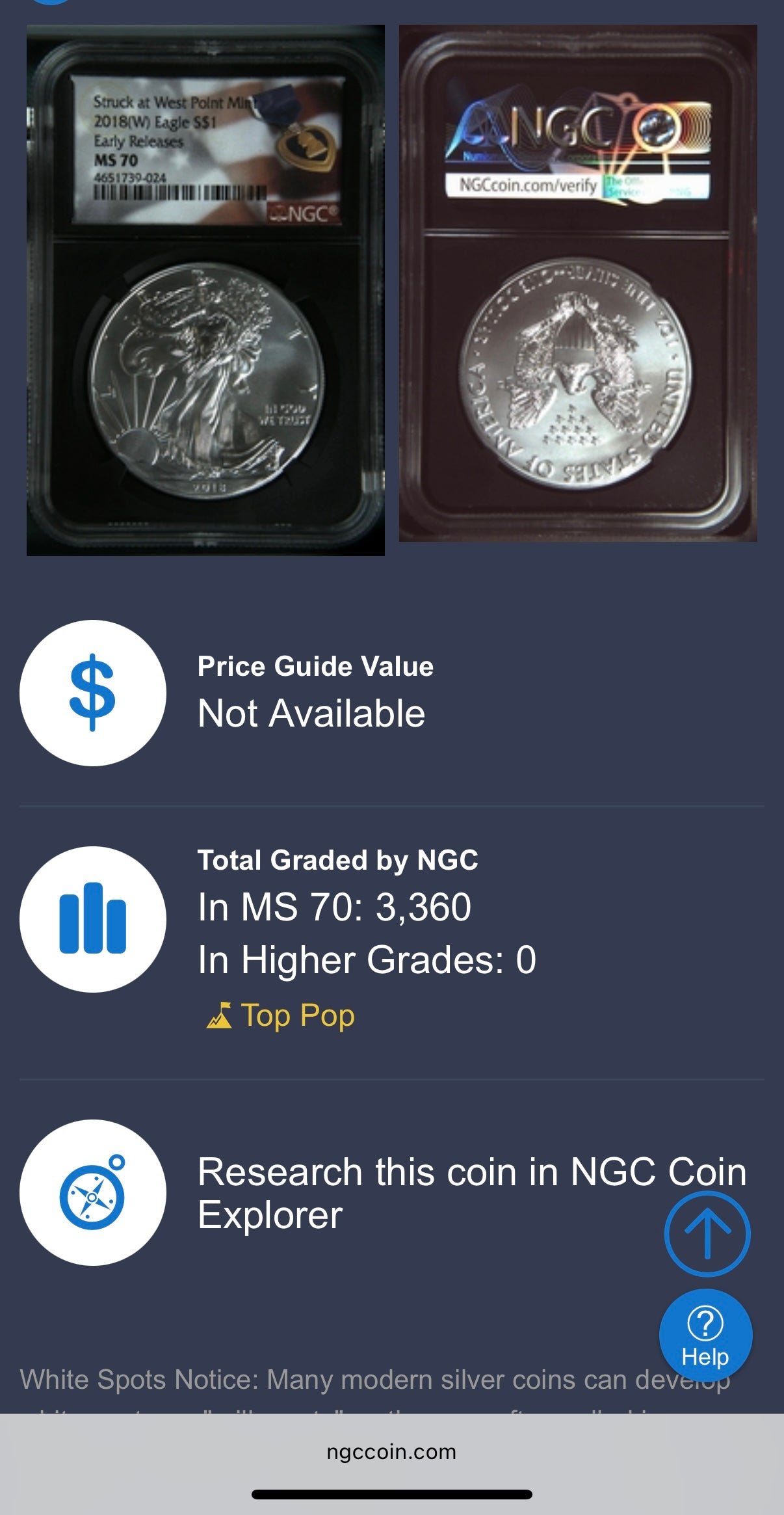Tap the ngccoin.com address bar
Viewport: 784px width, 1515px height.
point(391,1452)
